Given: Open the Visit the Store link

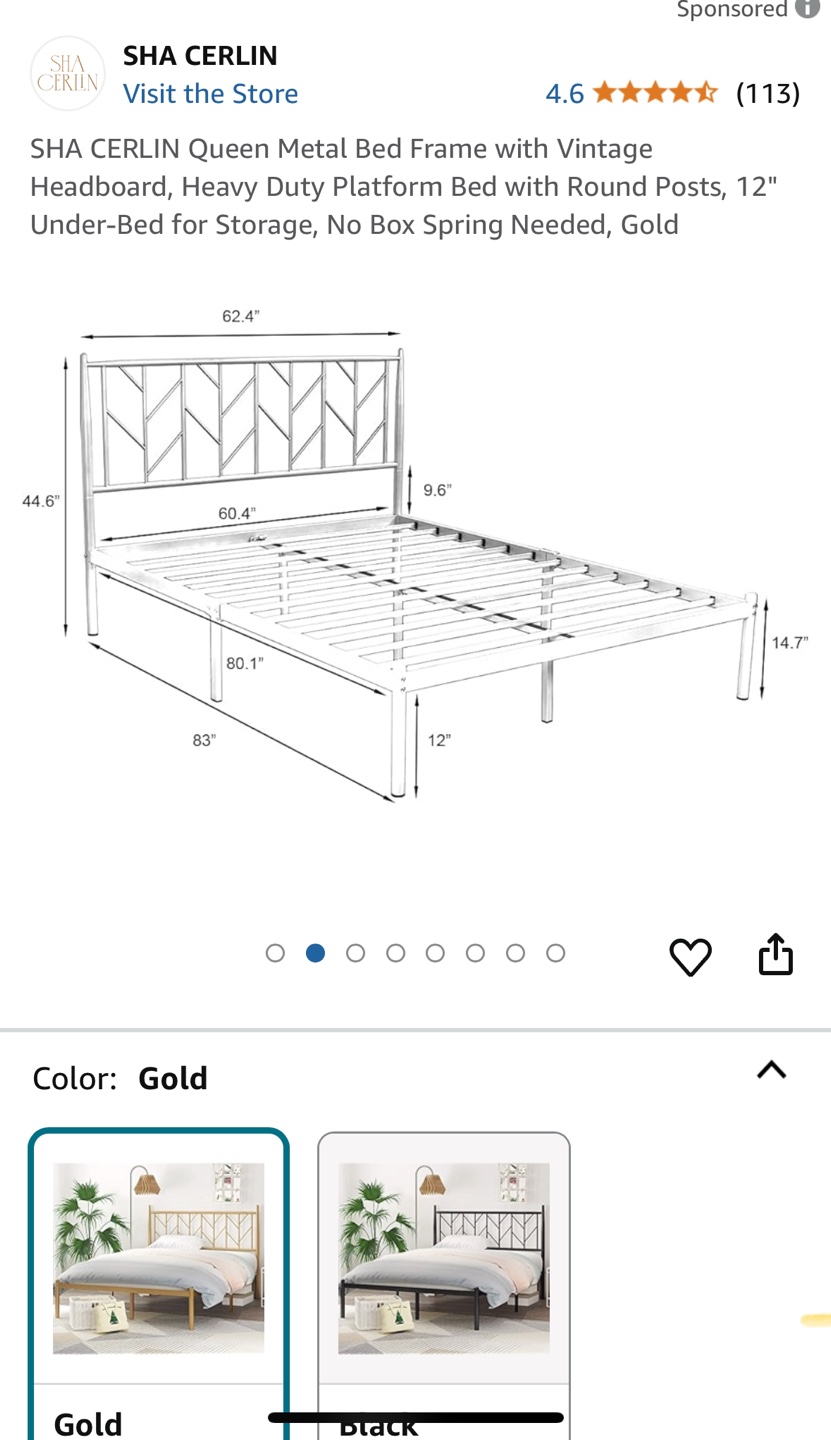Looking at the screenshot, I should pyautogui.click(x=210, y=94).
